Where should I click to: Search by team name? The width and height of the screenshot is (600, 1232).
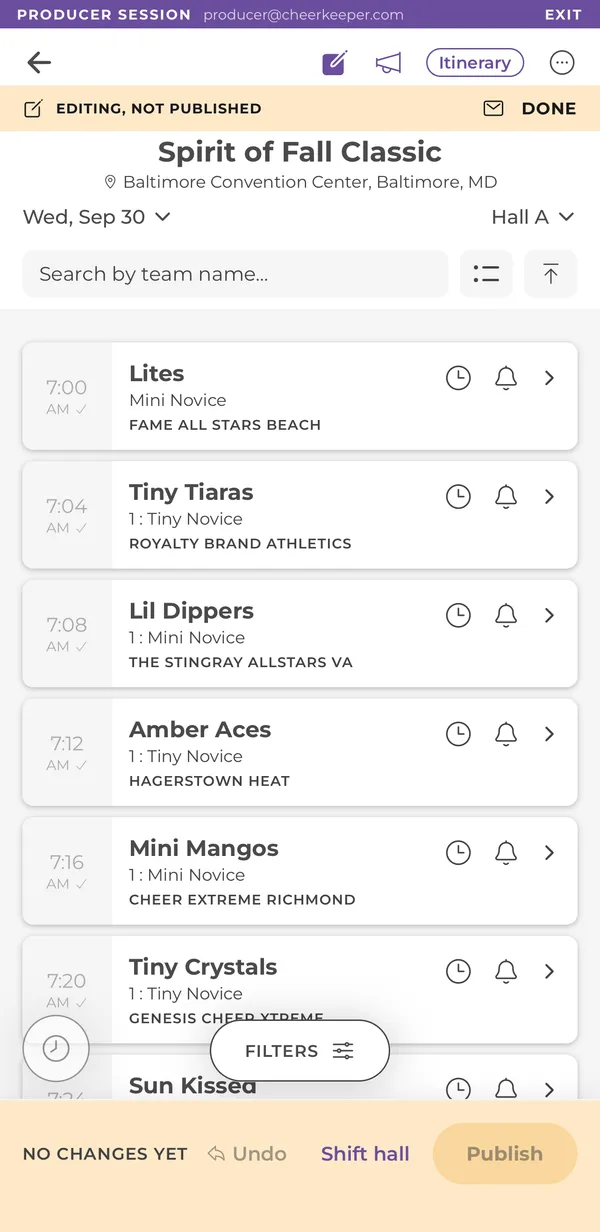[235, 274]
